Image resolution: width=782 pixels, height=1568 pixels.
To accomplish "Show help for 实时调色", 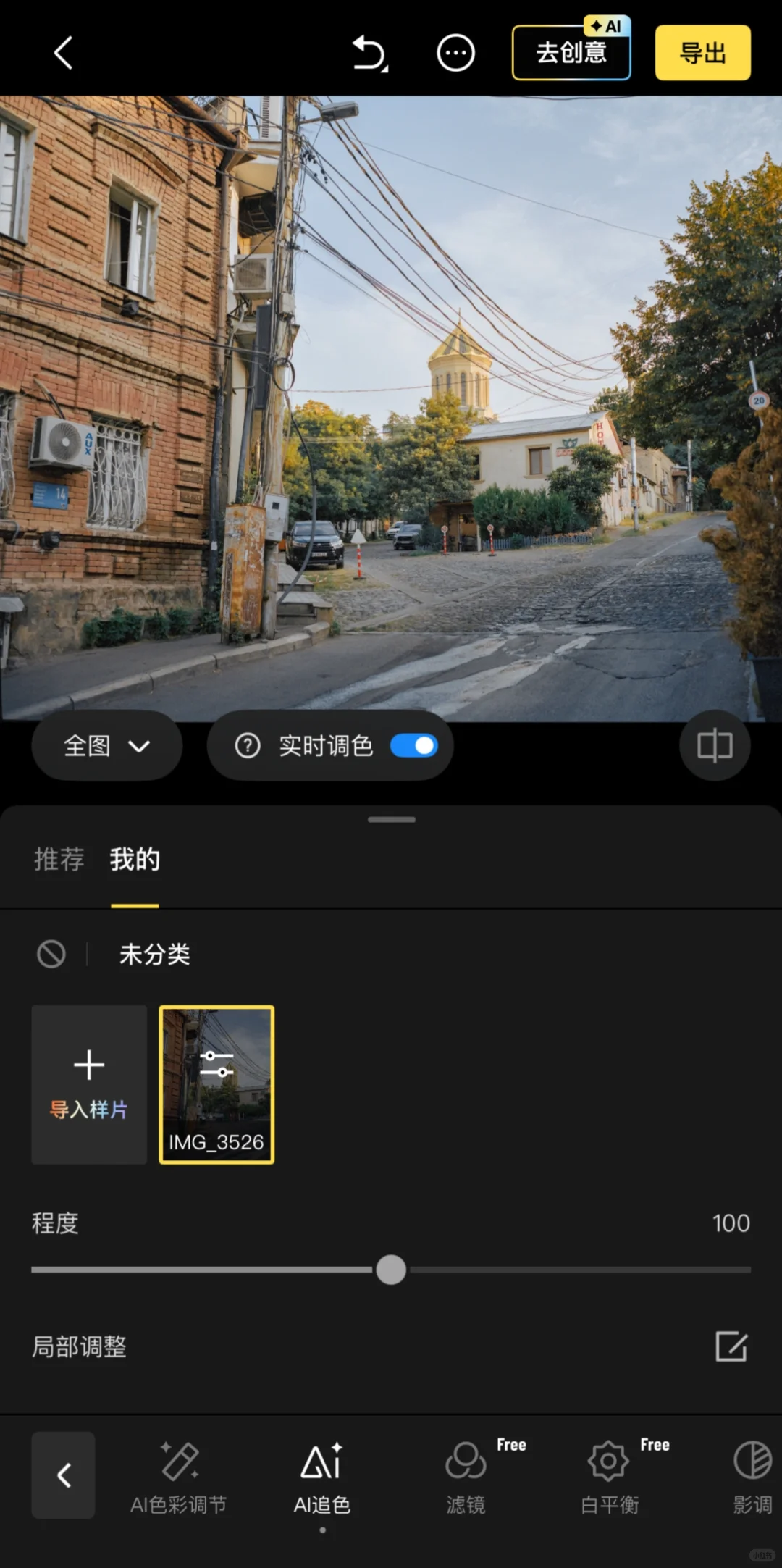I will click(248, 745).
